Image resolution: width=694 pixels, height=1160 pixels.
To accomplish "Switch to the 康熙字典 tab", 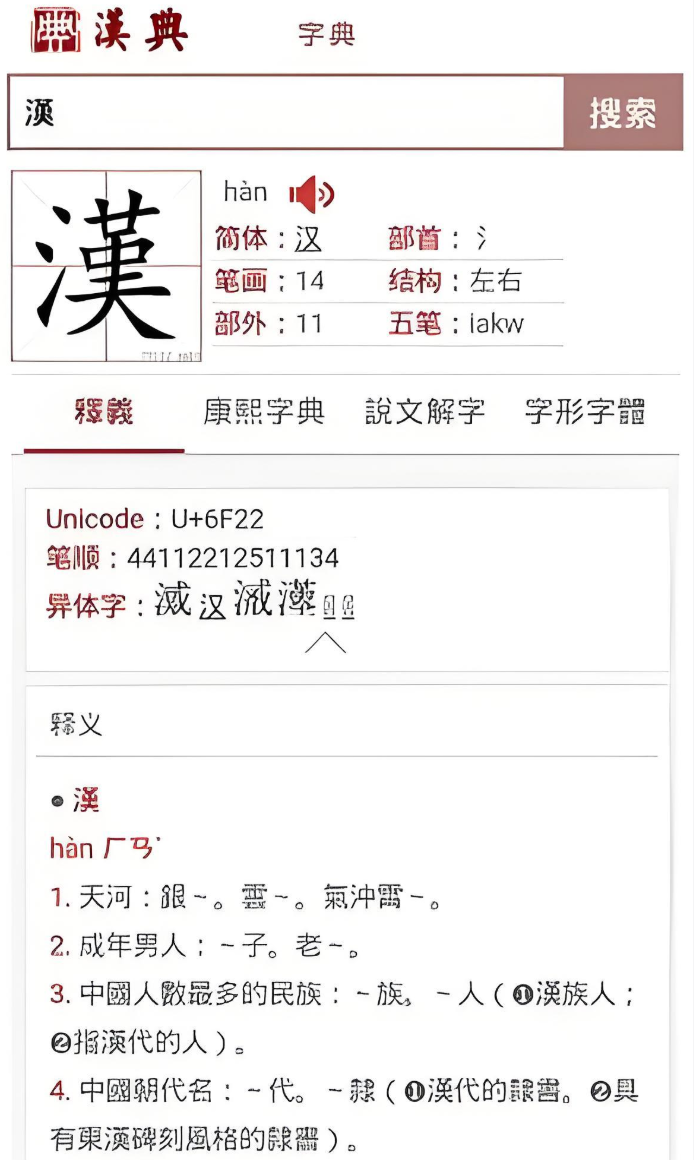I will pos(264,411).
